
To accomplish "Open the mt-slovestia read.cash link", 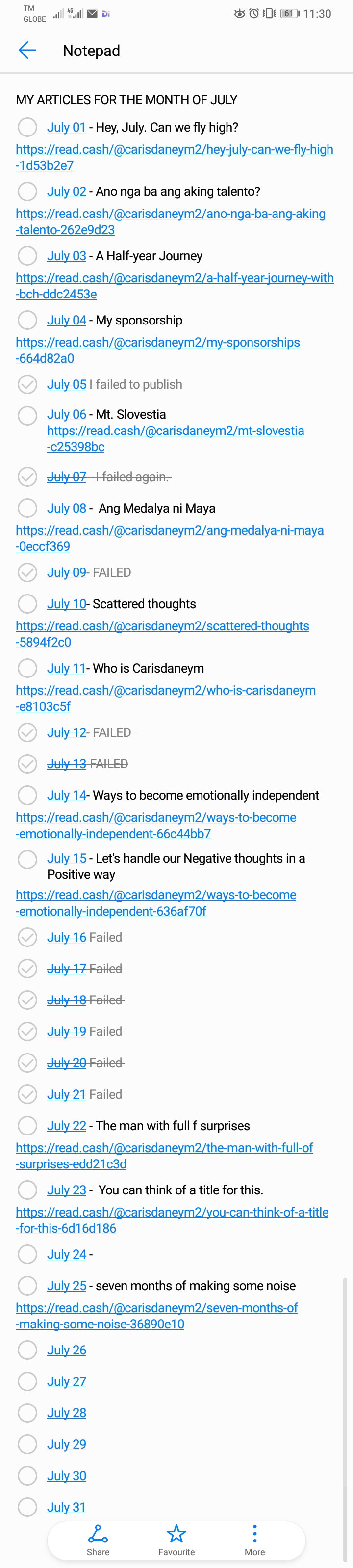I will click(x=176, y=438).
